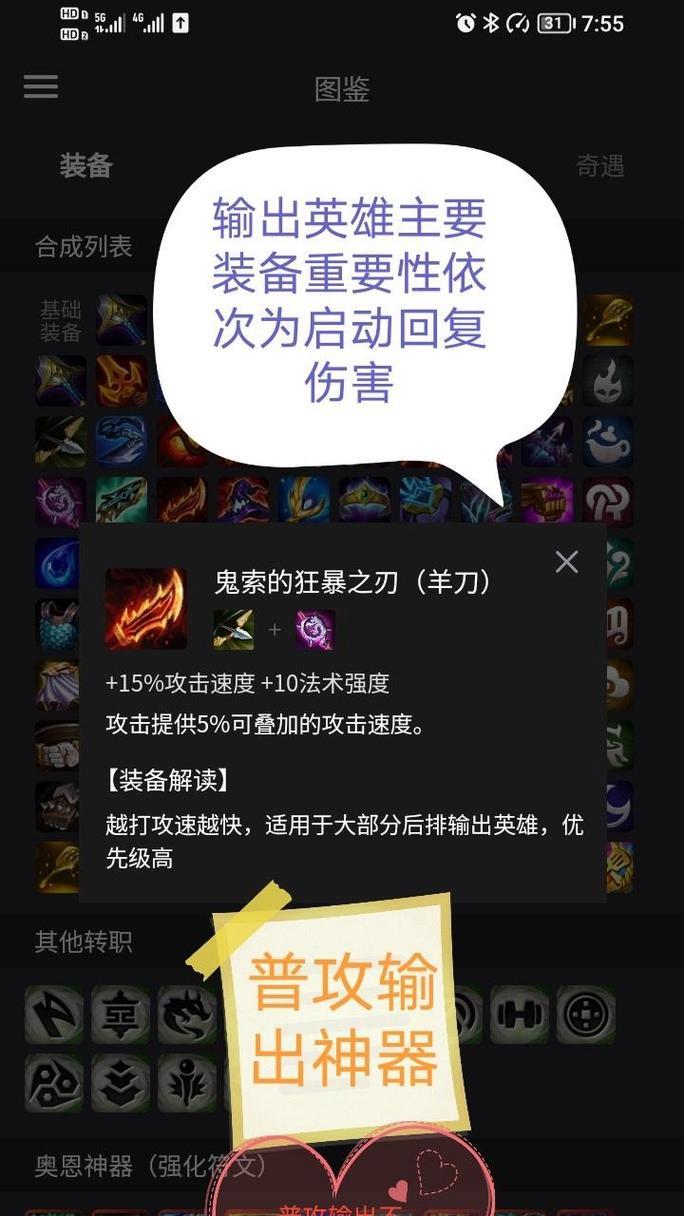Tap the bow component icon in popup
Image resolution: width=684 pixels, height=1216 pixels.
point(233,630)
